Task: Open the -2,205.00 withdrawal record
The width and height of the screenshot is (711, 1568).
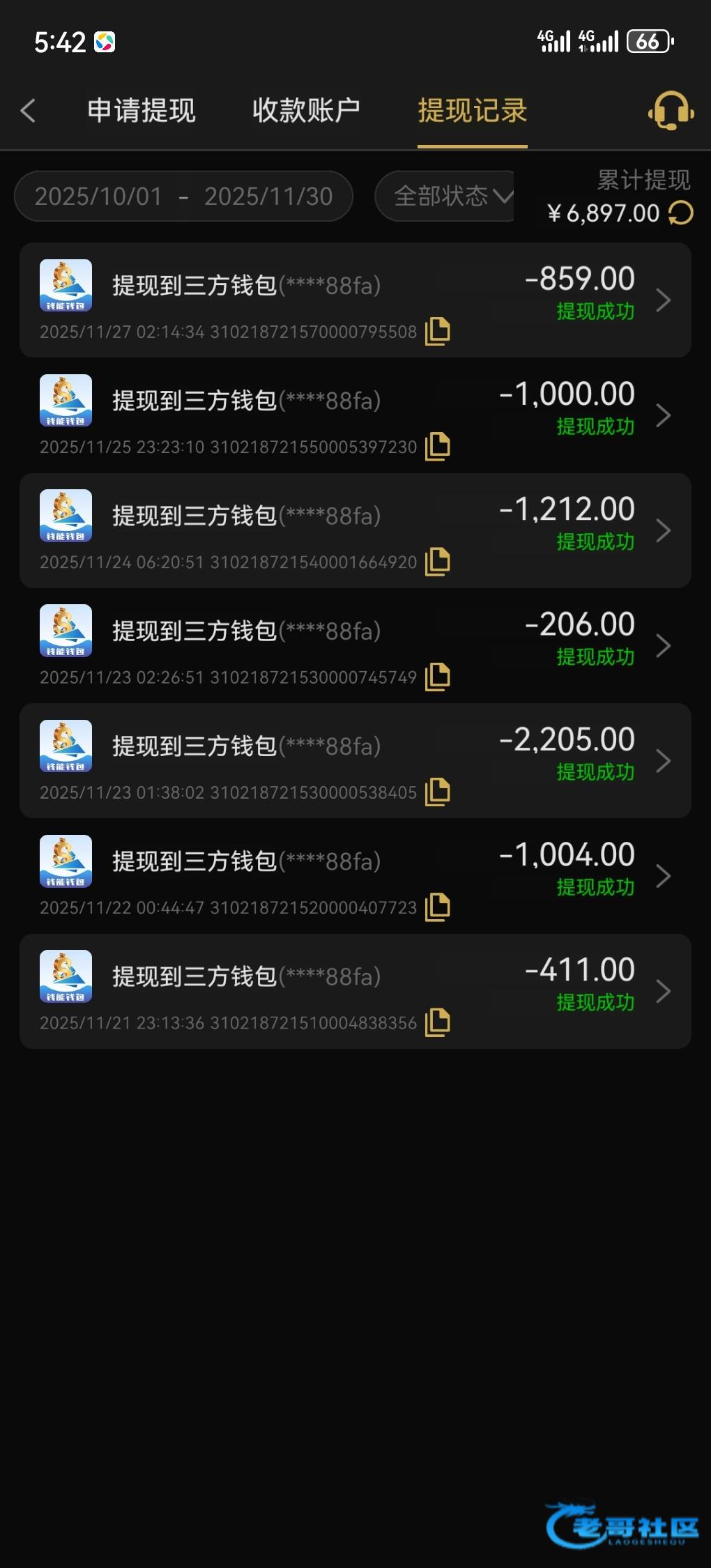Action: click(663, 760)
